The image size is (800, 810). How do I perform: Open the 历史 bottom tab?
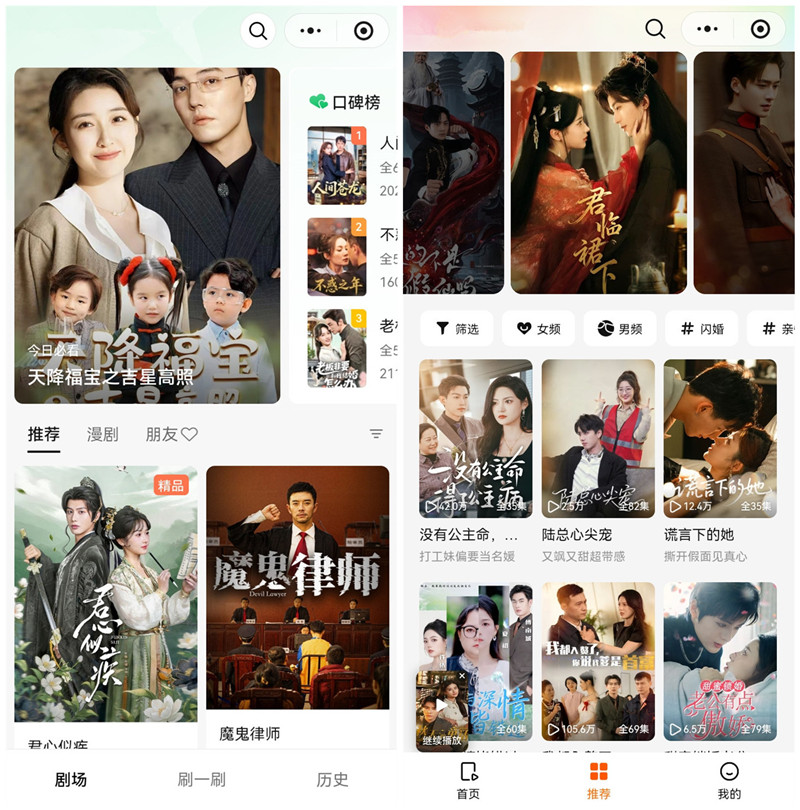pos(332,780)
